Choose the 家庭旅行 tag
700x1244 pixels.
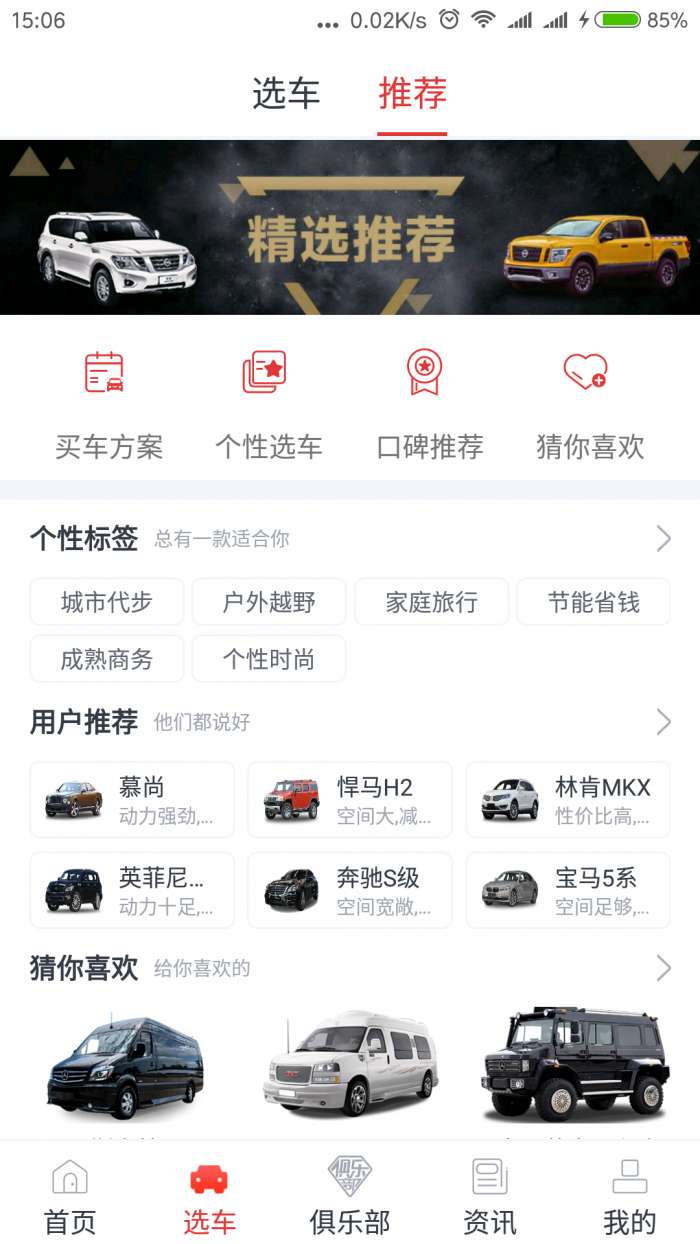431,602
